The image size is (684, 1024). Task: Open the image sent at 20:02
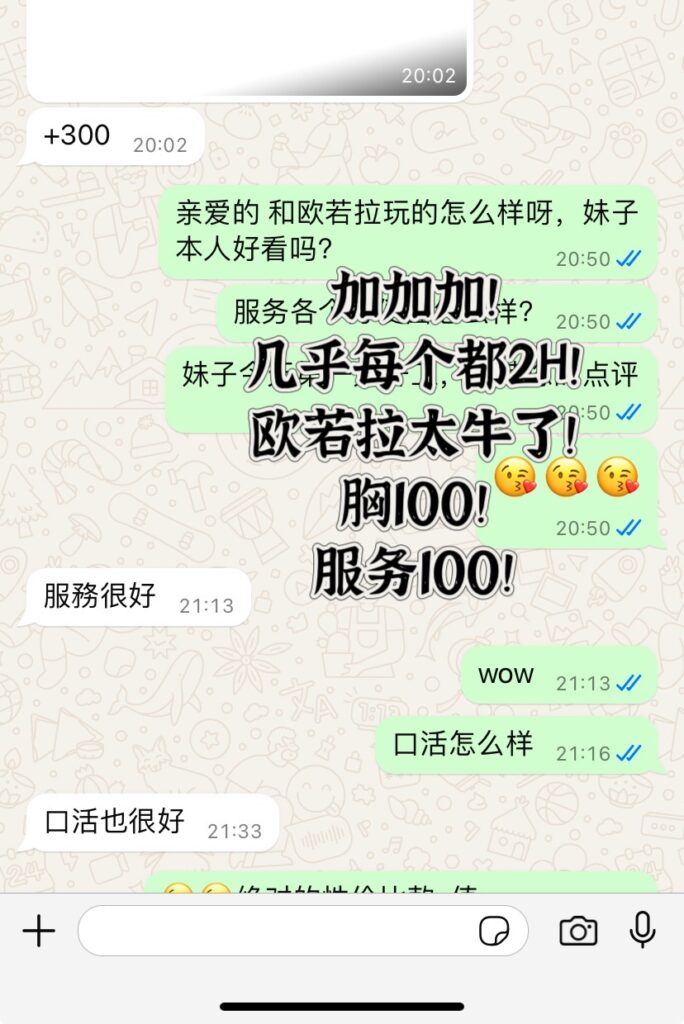[x=248, y=45]
